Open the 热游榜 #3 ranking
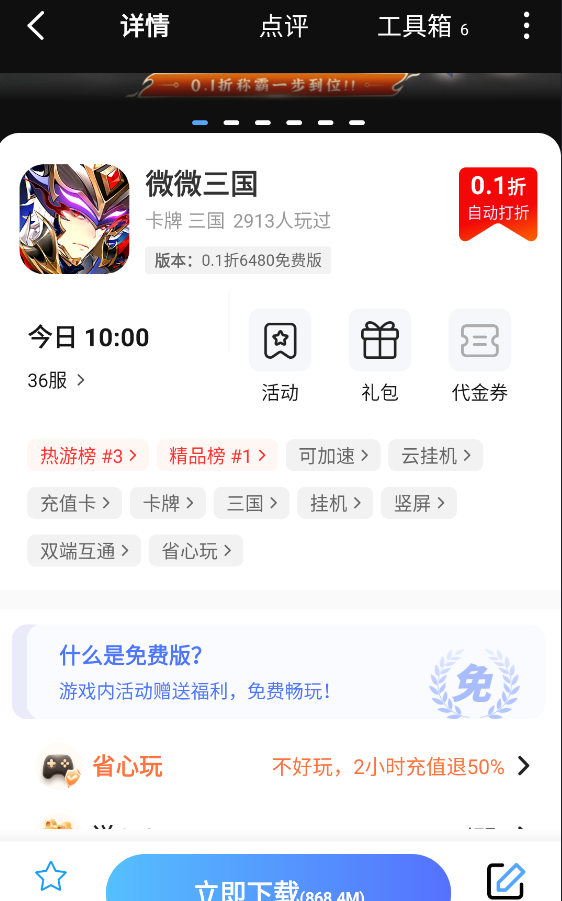562x901 pixels. click(88, 456)
